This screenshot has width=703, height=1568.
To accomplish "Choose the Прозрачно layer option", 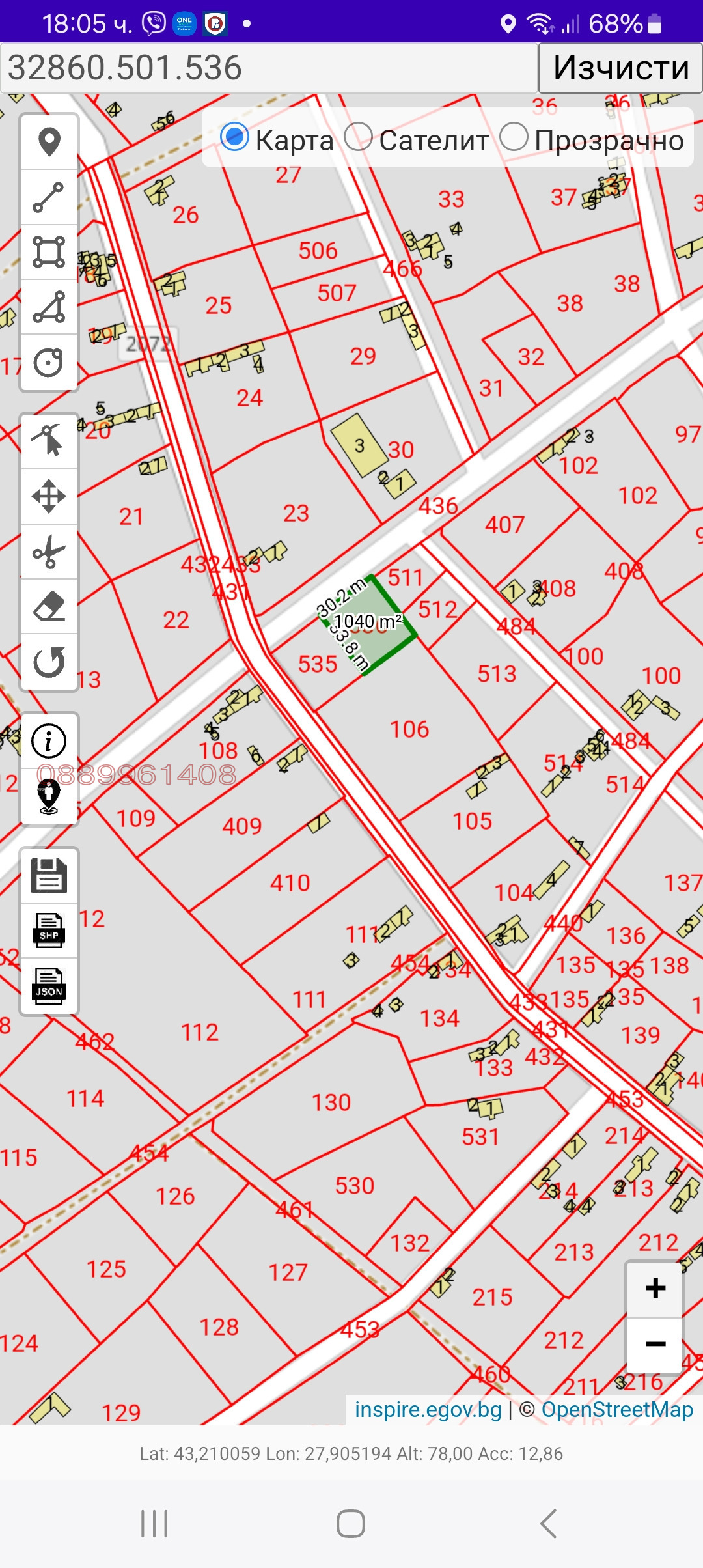I will [x=514, y=137].
